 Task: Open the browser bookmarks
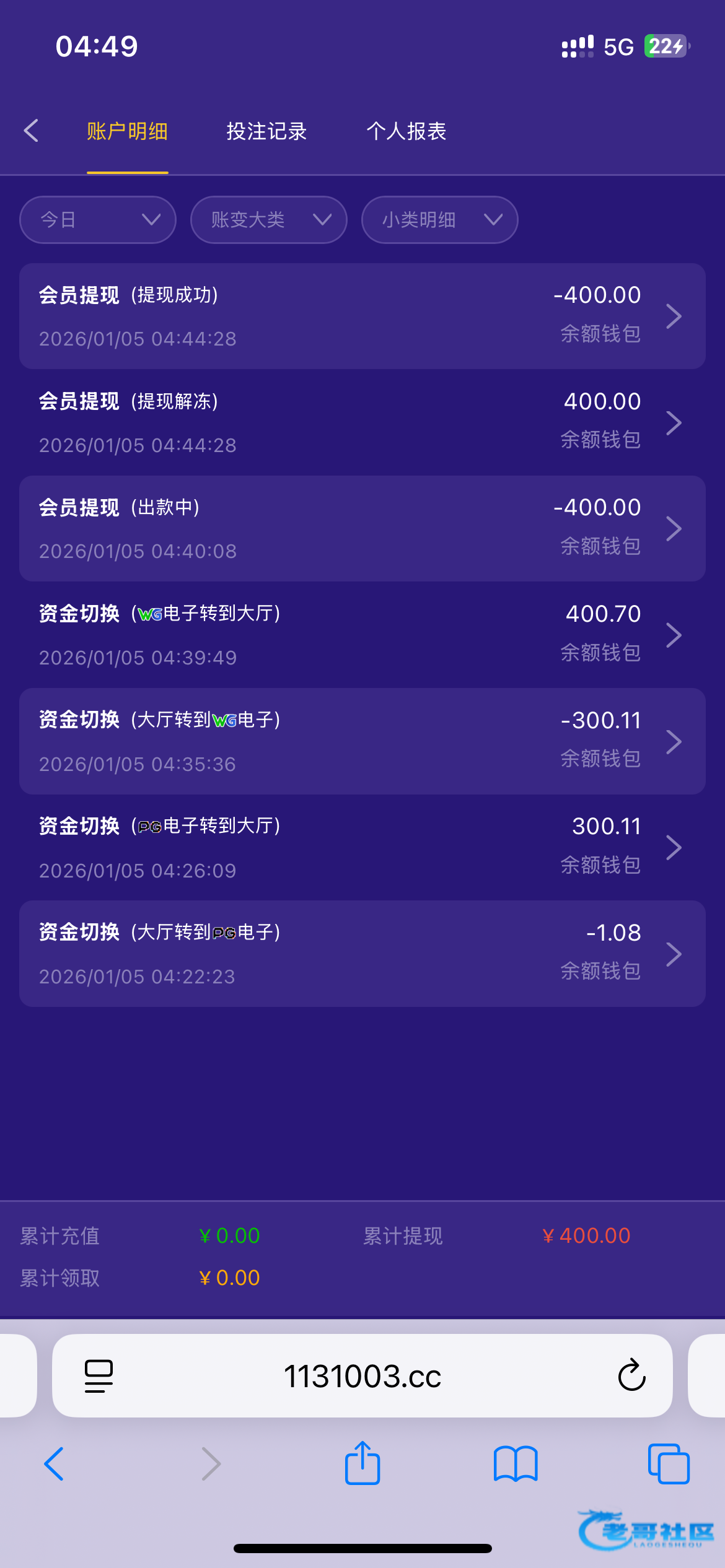[516, 1464]
